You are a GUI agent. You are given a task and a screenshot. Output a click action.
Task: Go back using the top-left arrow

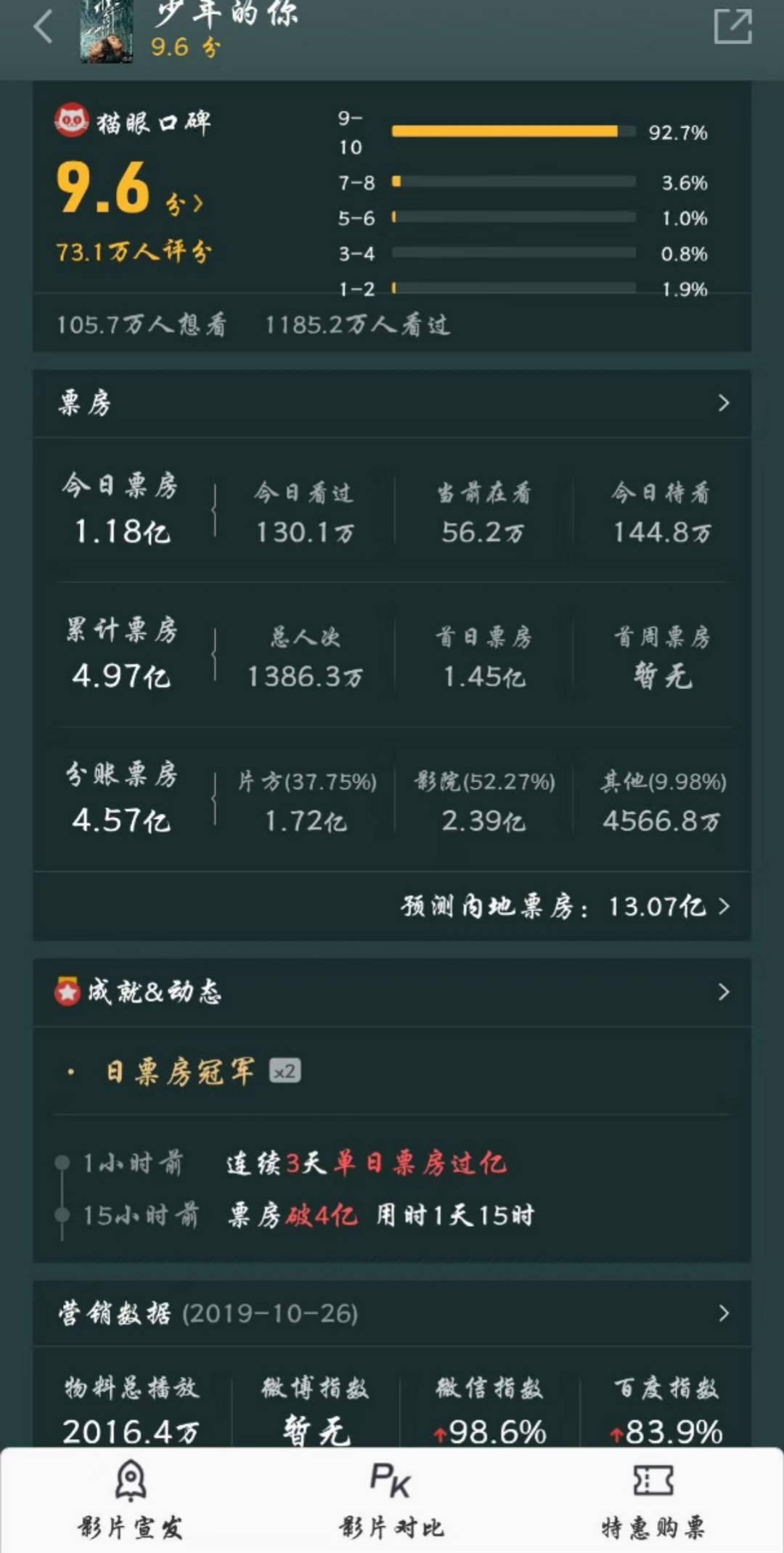click(x=44, y=28)
